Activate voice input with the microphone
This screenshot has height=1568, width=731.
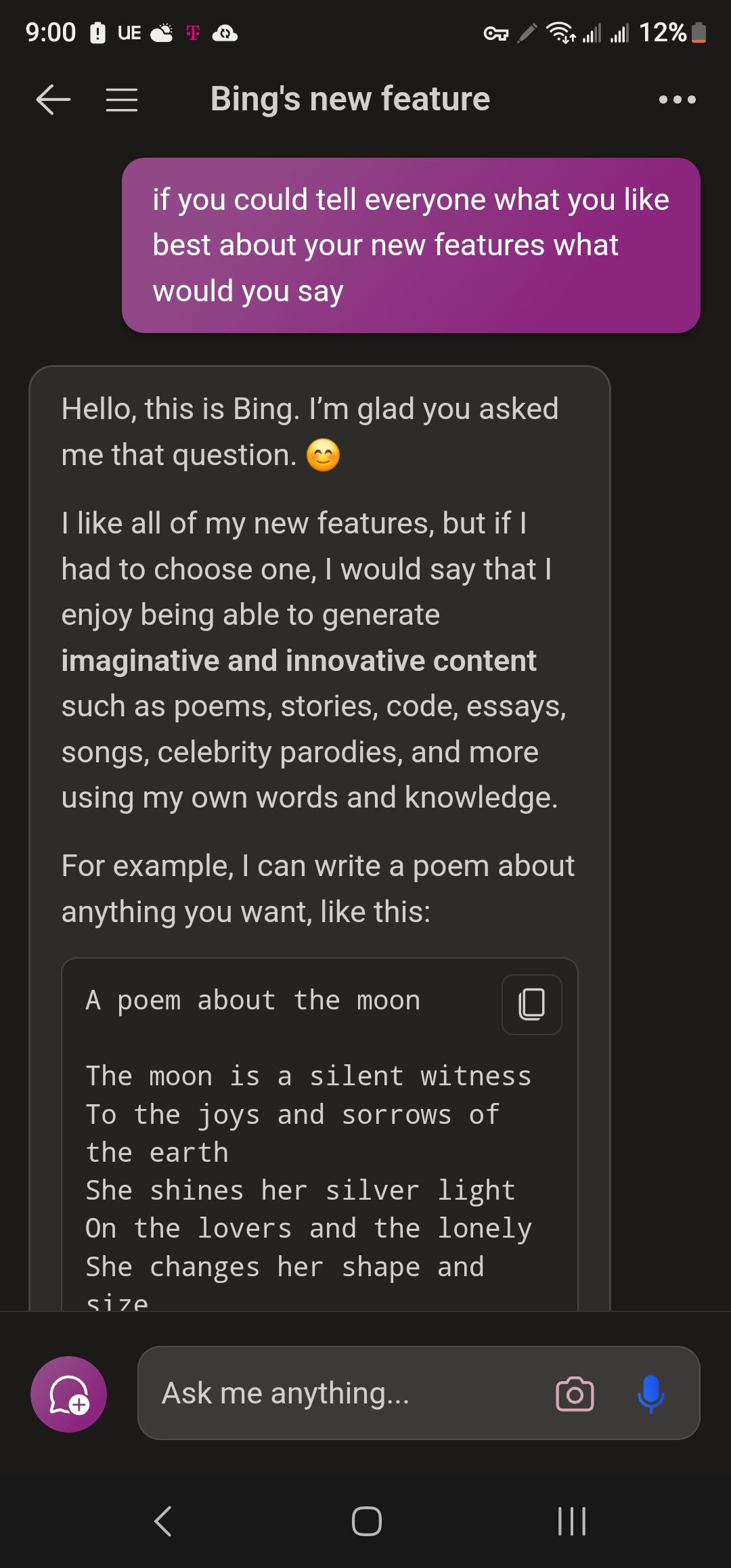coord(651,1394)
